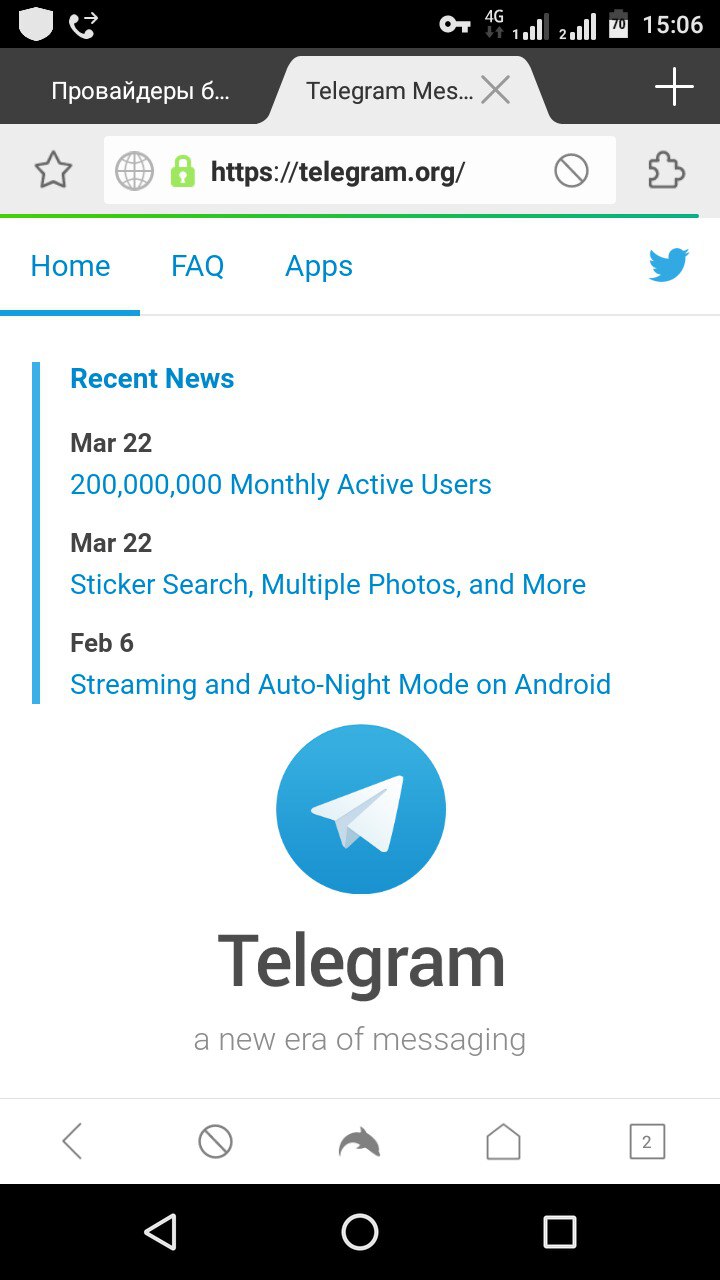The width and height of the screenshot is (720, 1280).
Task: Switch to the Провайдеры browser tab
Action: (140, 91)
